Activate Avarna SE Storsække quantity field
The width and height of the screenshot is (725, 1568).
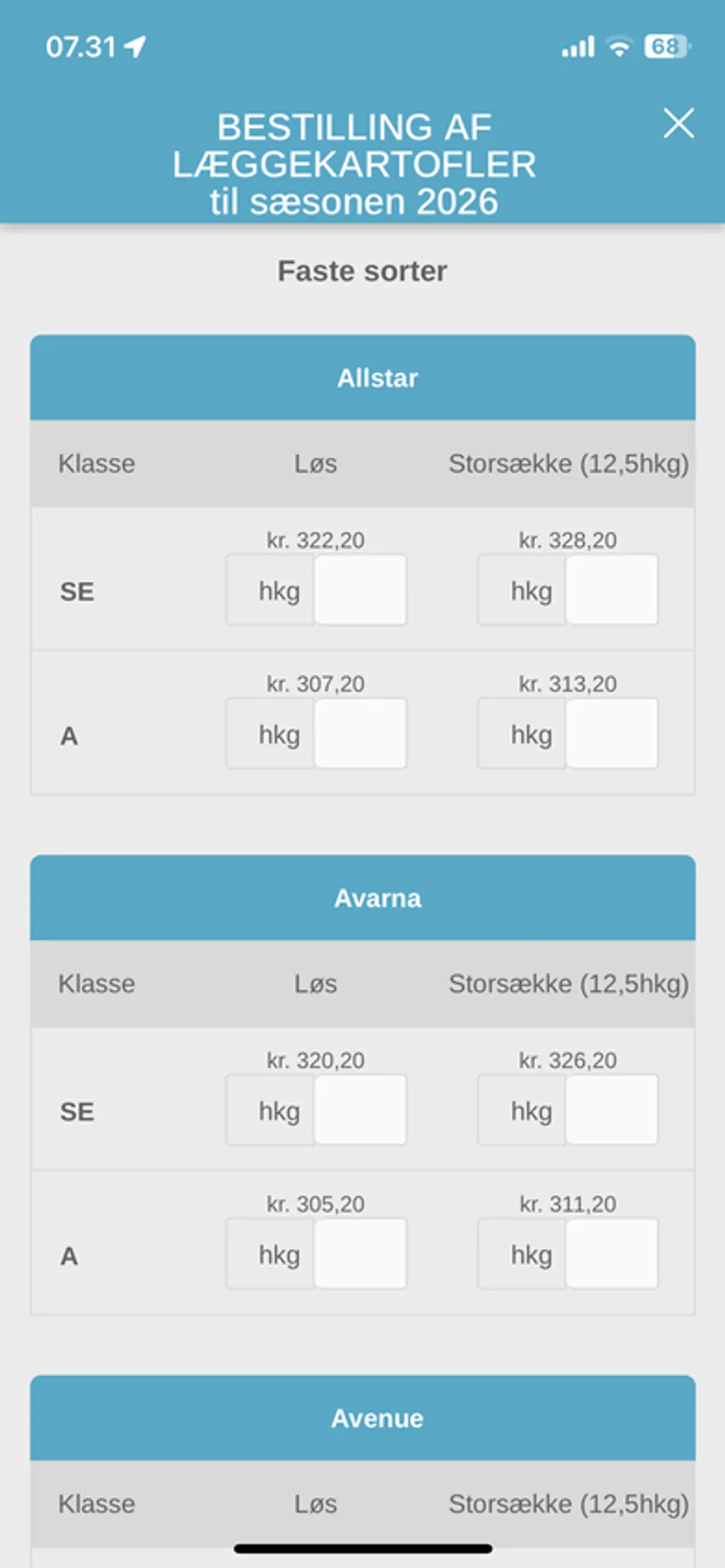click(611, 1110)
